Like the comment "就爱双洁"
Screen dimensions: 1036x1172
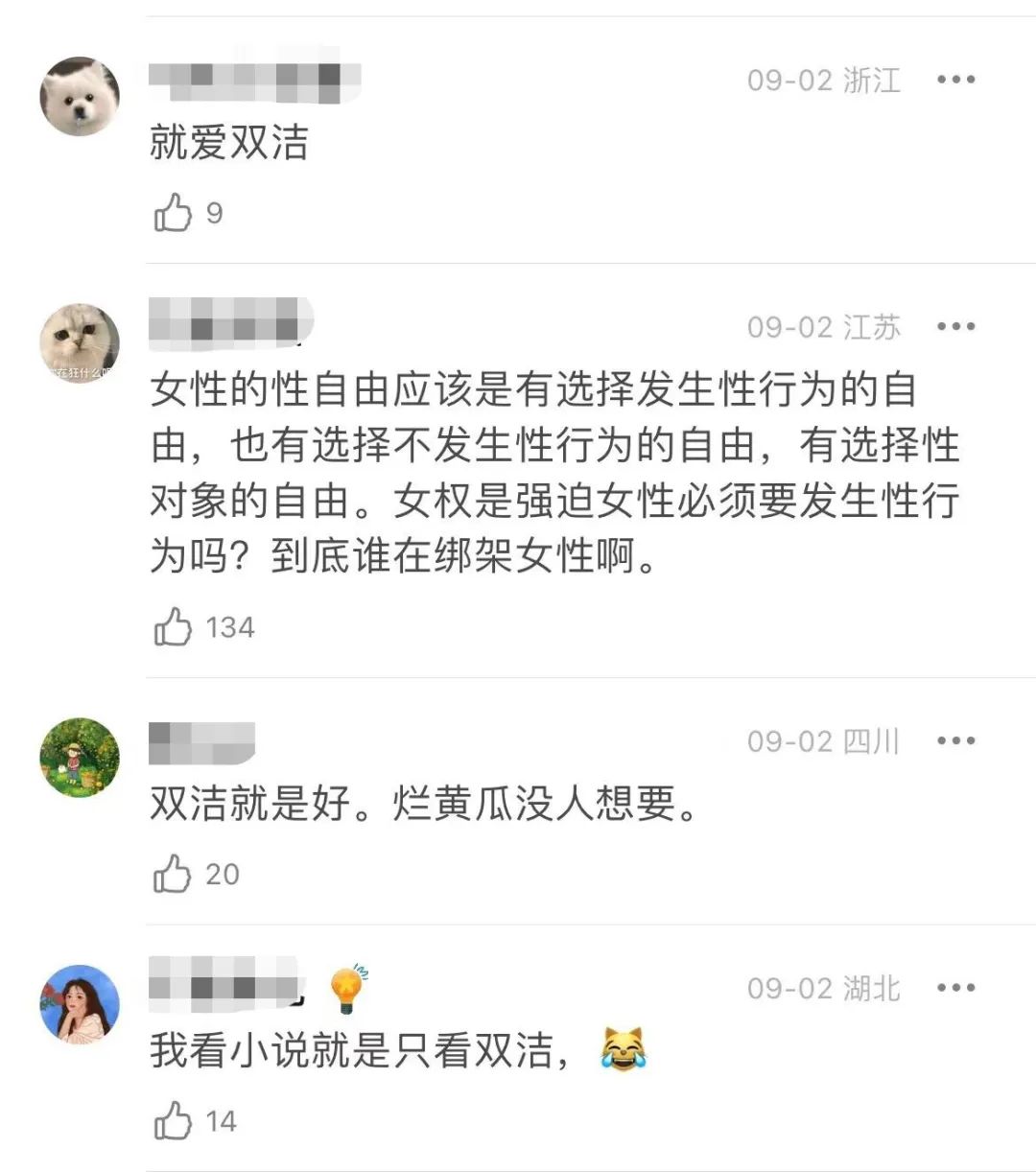point(174,212)
